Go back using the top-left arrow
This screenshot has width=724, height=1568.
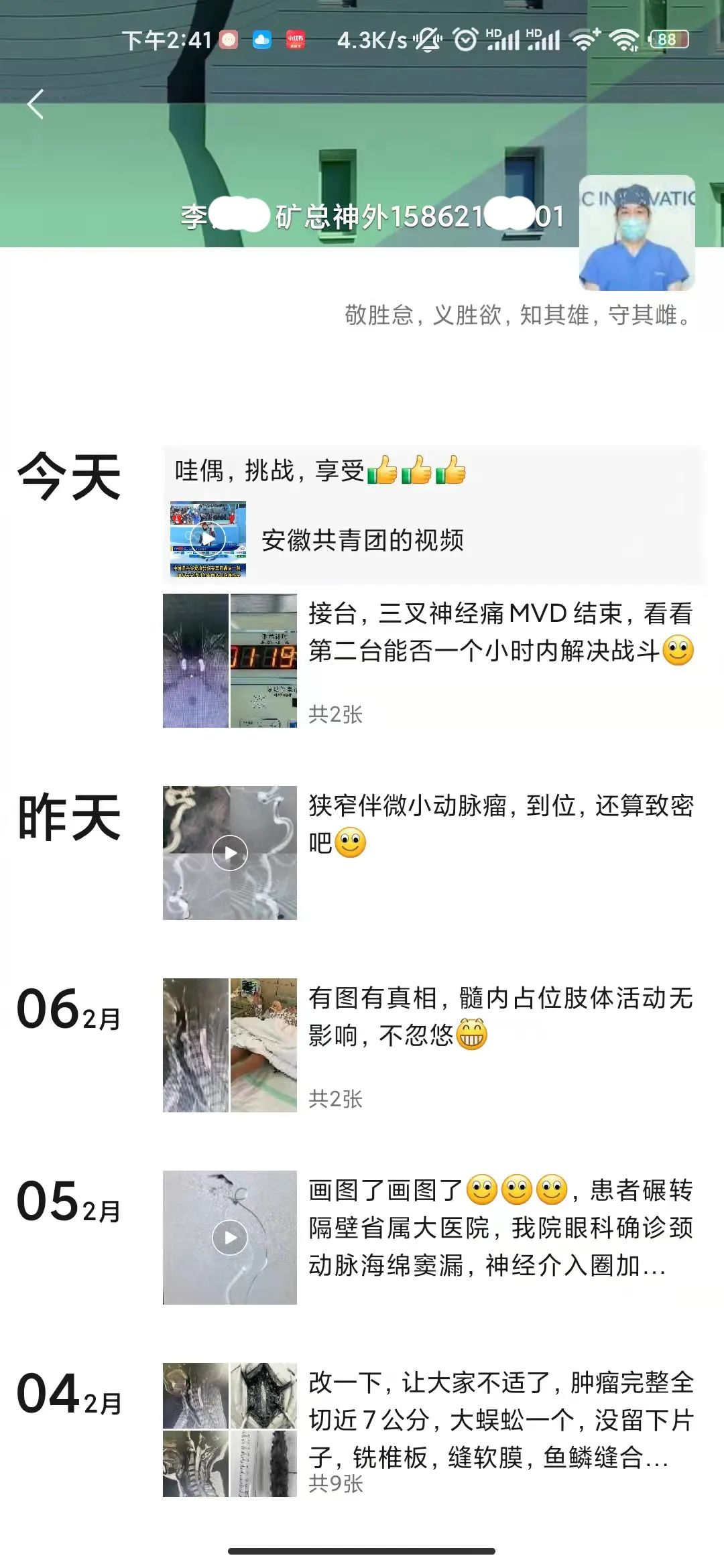[36, 105]
